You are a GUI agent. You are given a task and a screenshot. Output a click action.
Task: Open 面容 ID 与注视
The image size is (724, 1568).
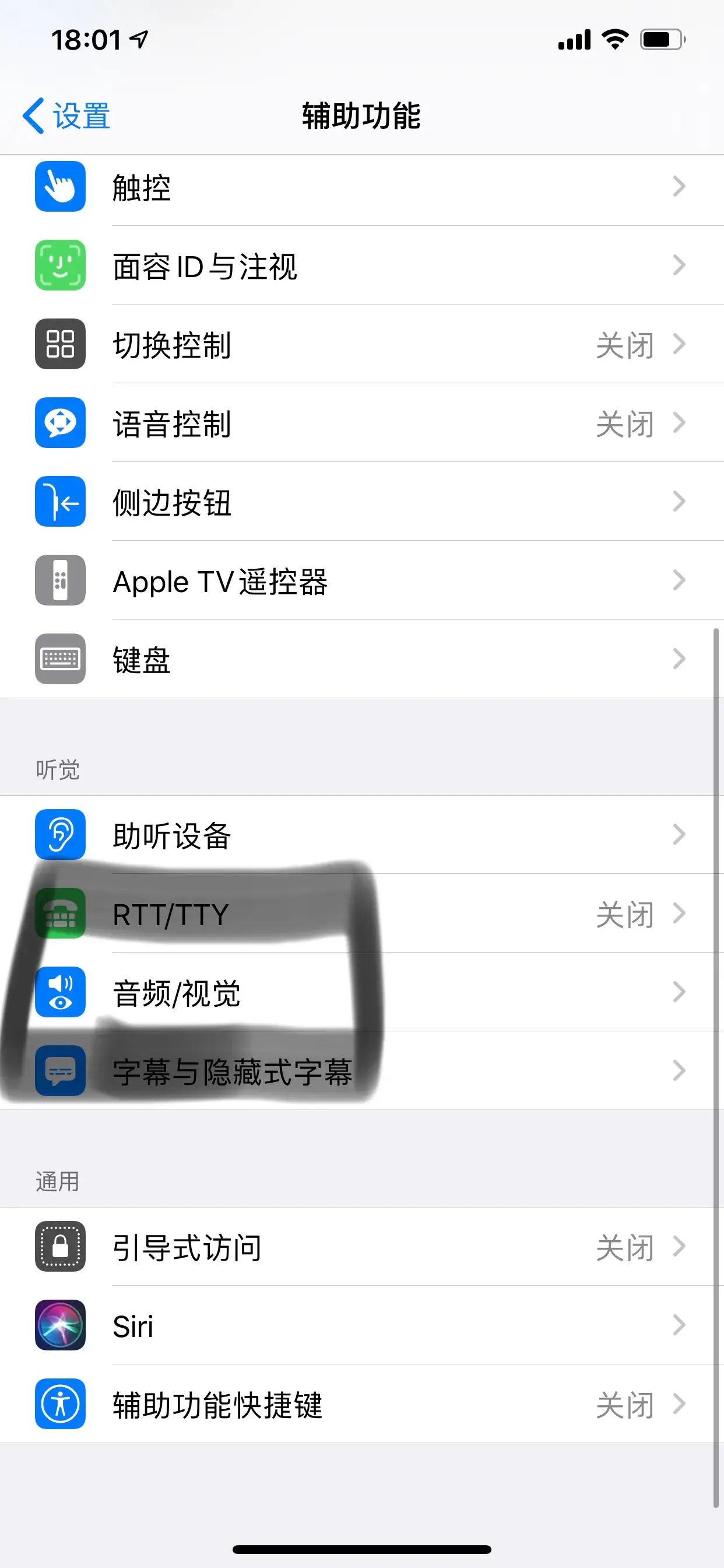362,265
